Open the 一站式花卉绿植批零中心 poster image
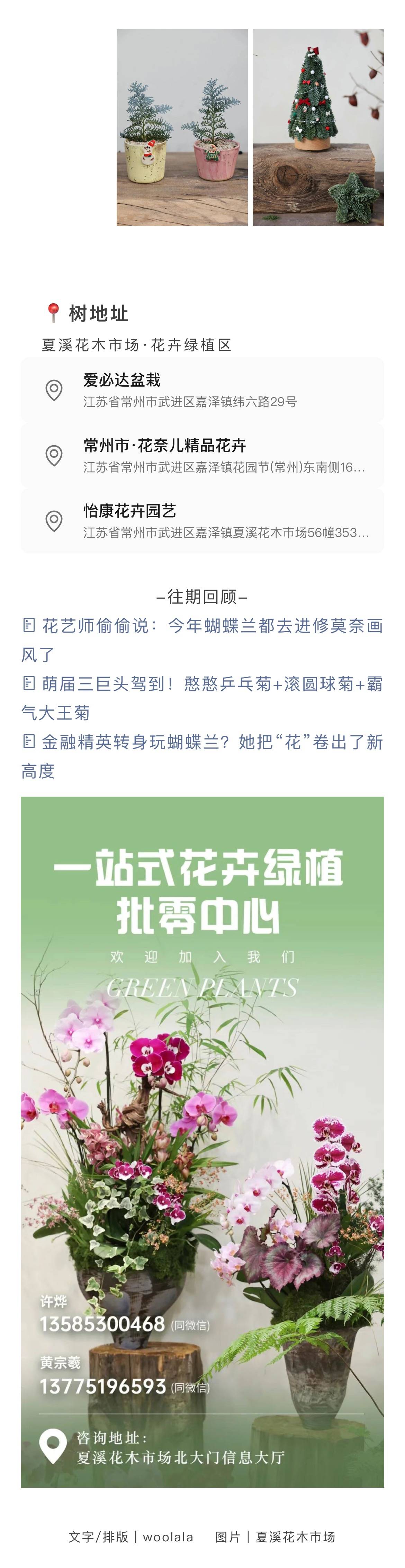This screenshot has height=1568, width=405. (x=202, y=1144)
